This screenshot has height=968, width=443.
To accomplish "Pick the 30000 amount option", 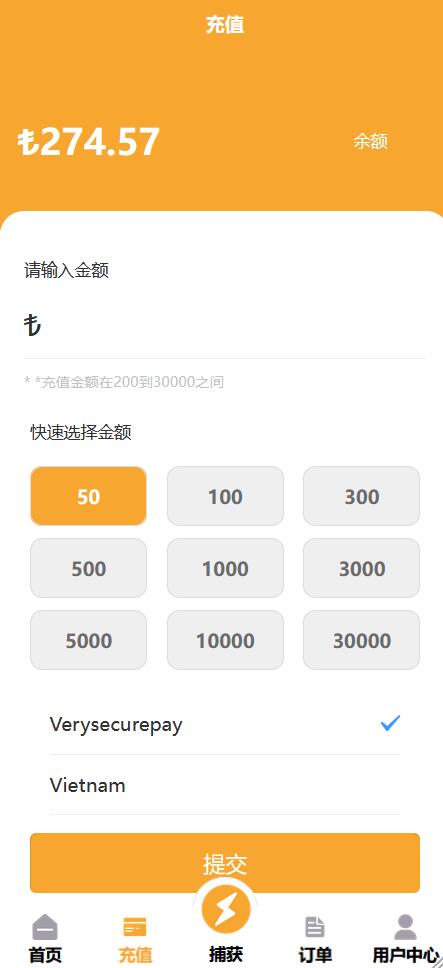I will (362, 640).
